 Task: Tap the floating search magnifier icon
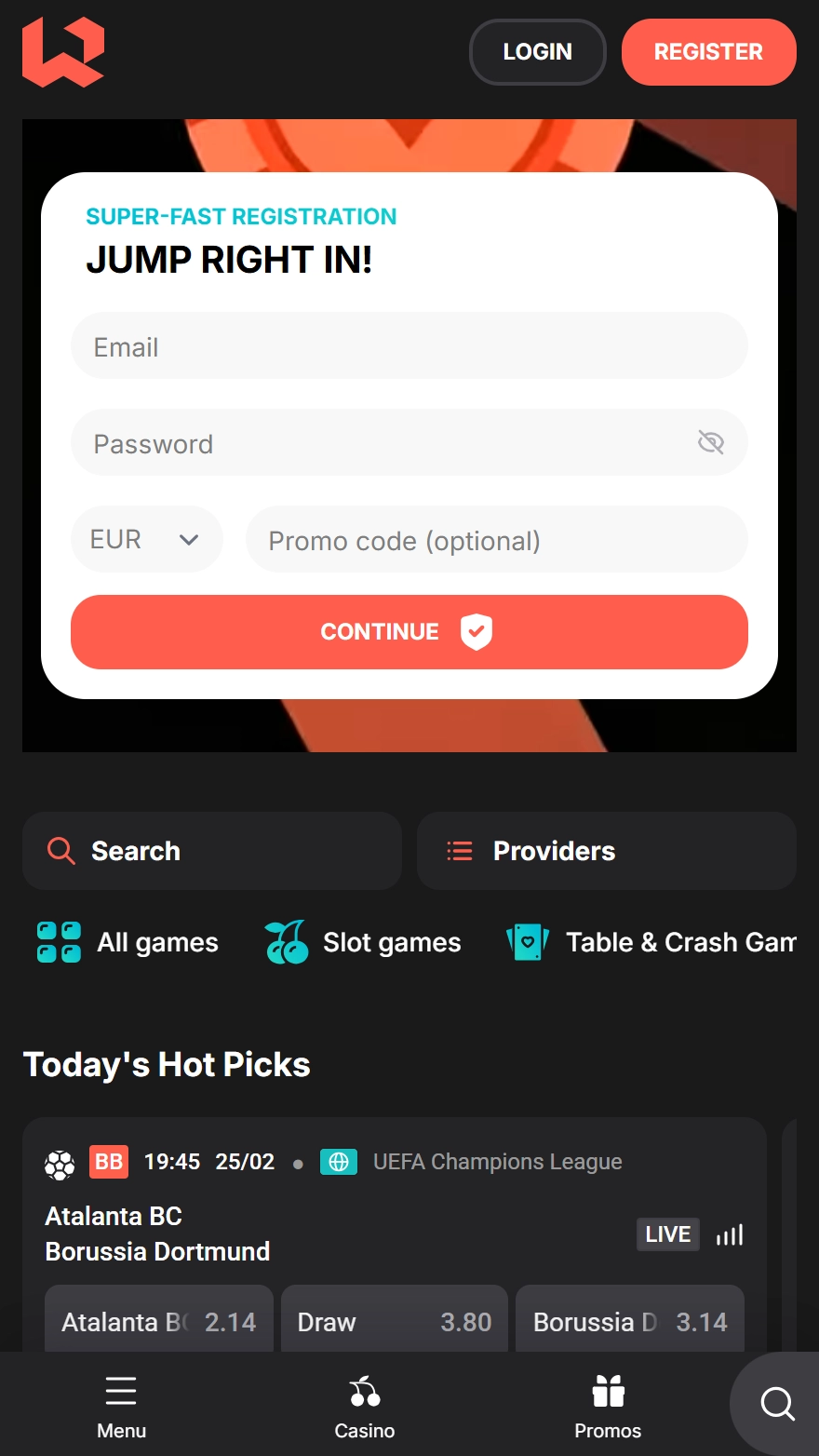[776, 1403]
